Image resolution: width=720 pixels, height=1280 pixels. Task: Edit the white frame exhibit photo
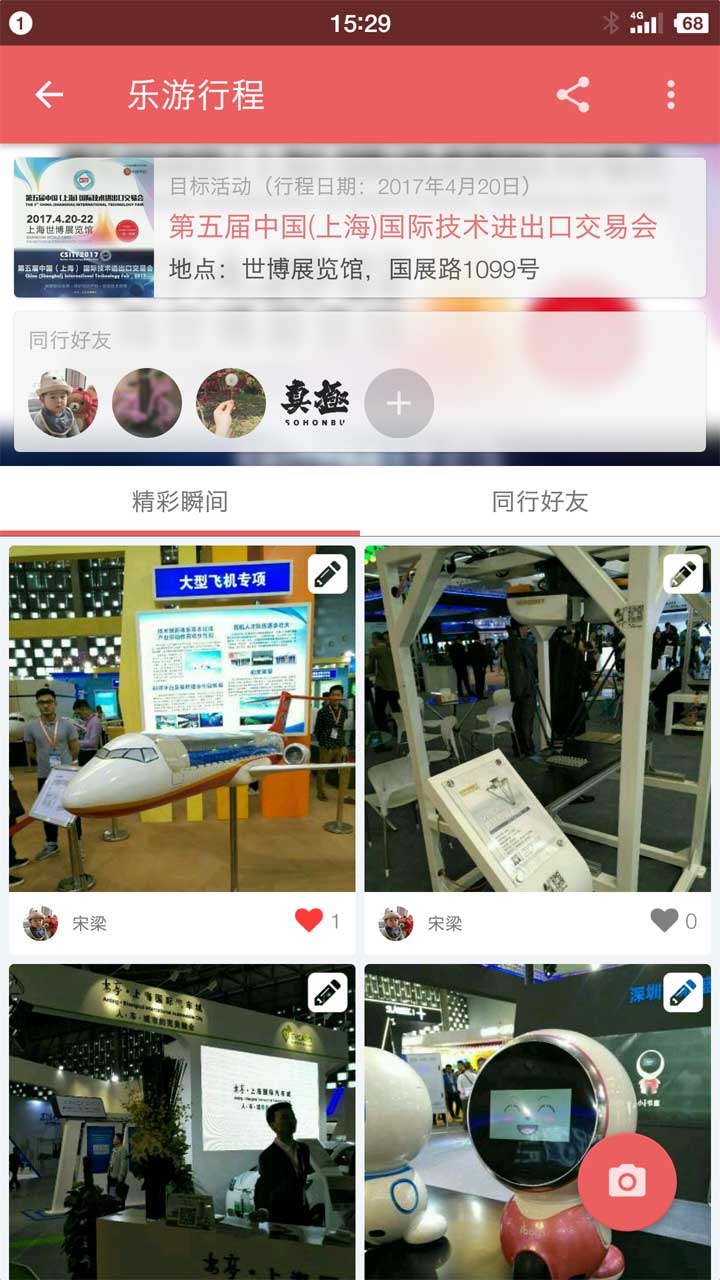[683, 574]
